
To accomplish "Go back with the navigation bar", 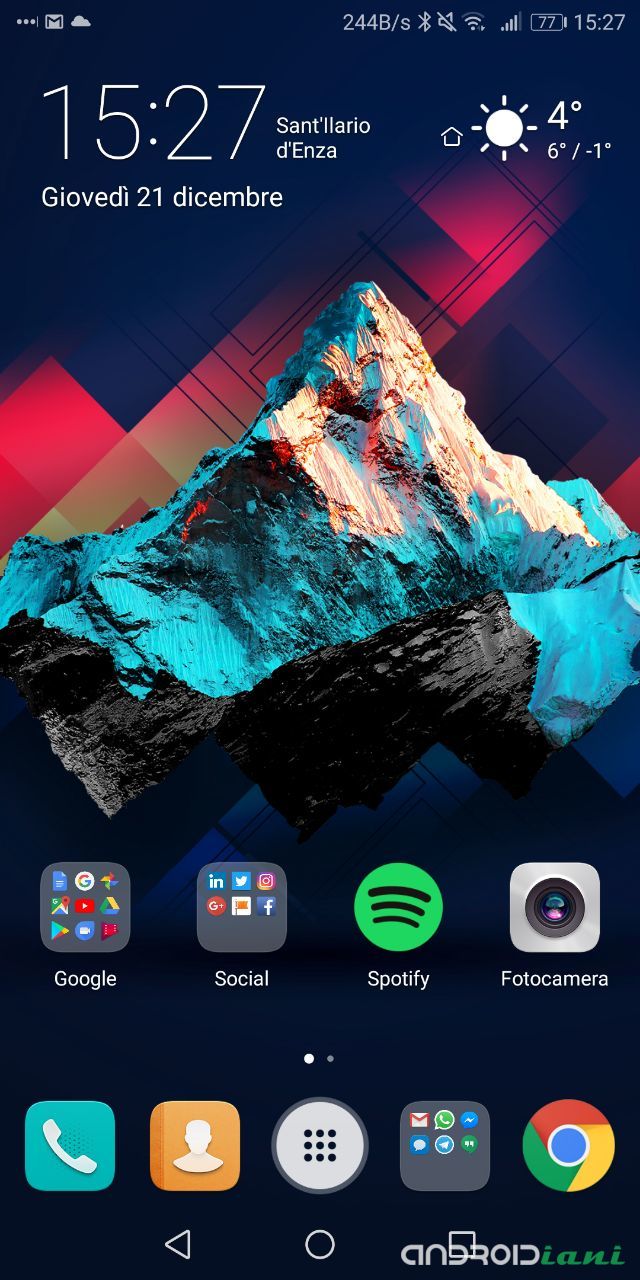I will pos(178,1244).
